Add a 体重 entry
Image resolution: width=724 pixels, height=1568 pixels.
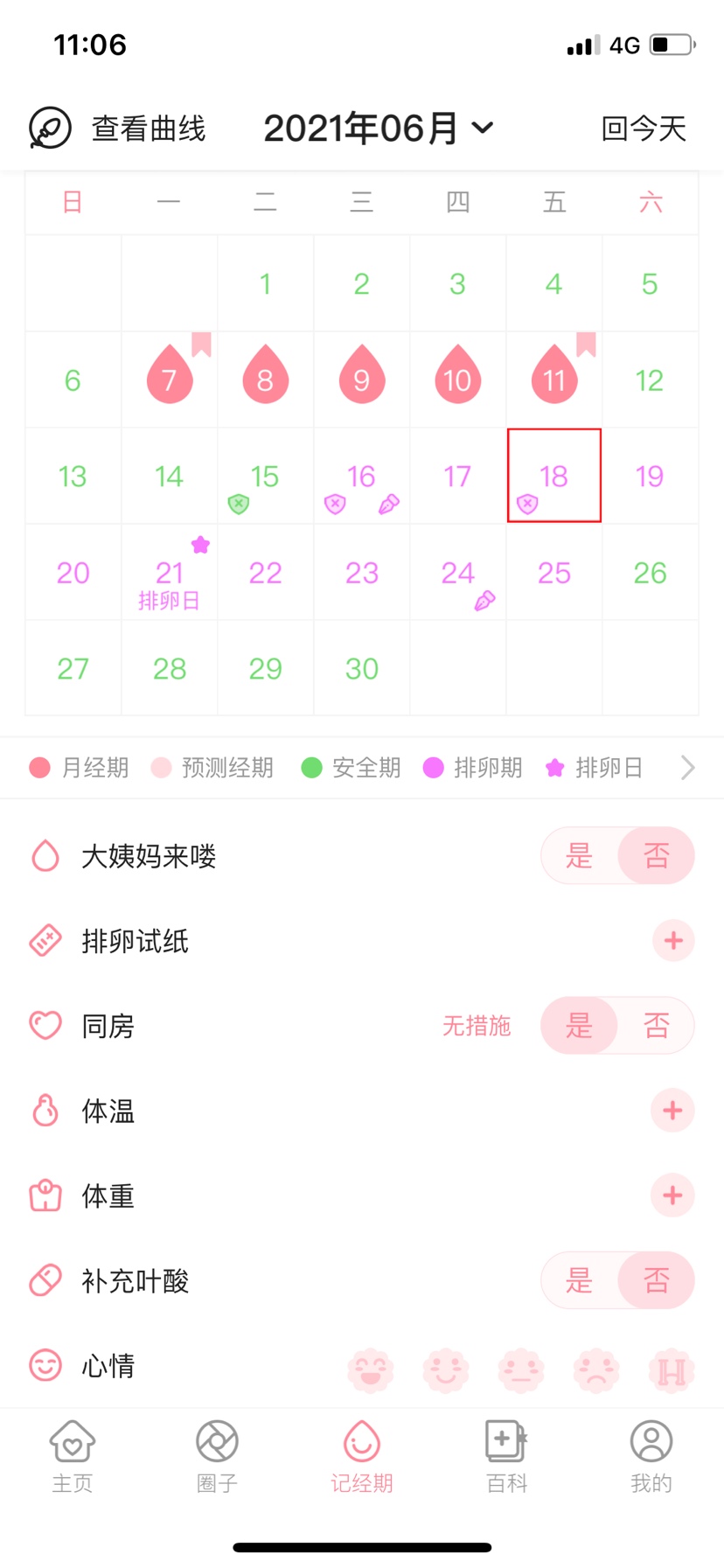pyautogui.click(x=672, y=1195)
